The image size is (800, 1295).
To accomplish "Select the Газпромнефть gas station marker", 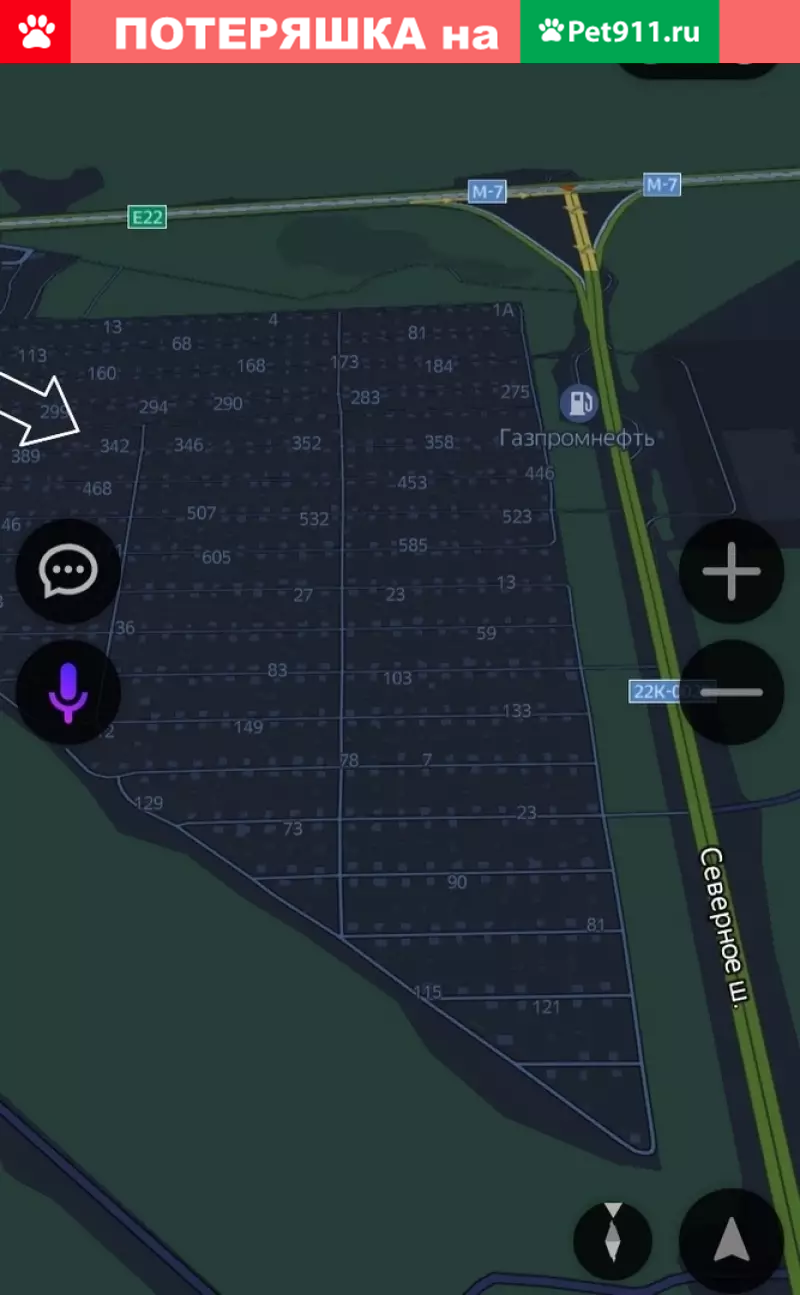I will tap(578, 403).
